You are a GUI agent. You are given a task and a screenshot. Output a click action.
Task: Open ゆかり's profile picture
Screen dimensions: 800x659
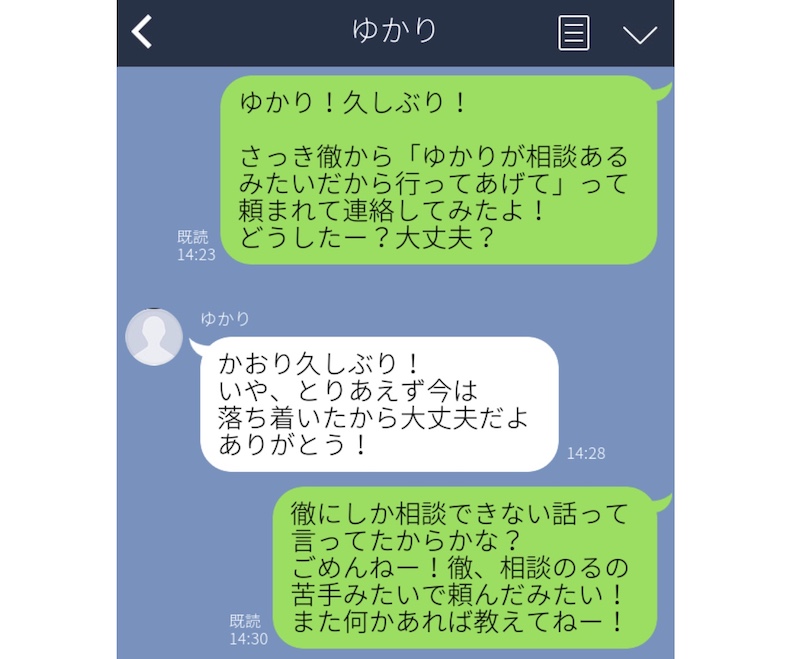point(153,337)
